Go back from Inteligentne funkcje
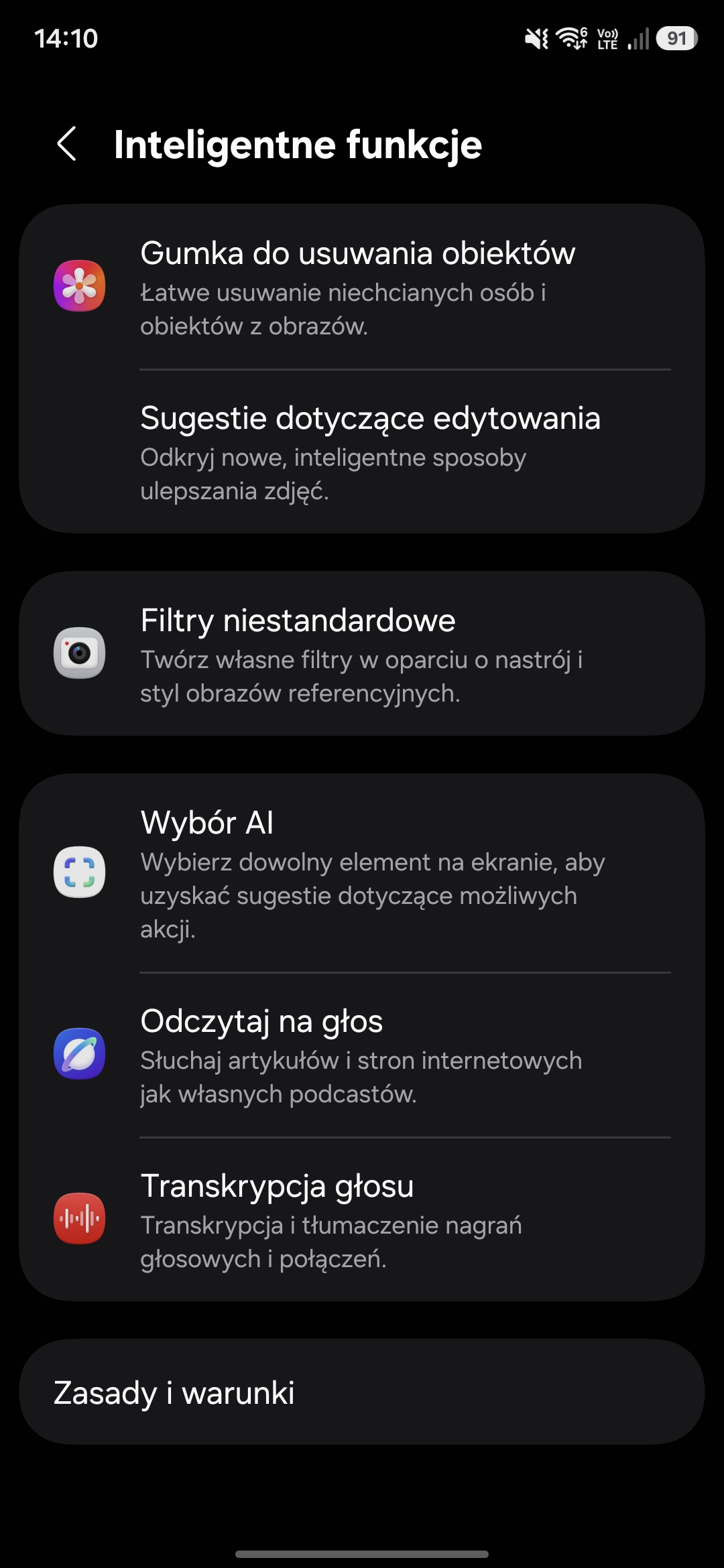724x1568 pixels. (67, 144)
